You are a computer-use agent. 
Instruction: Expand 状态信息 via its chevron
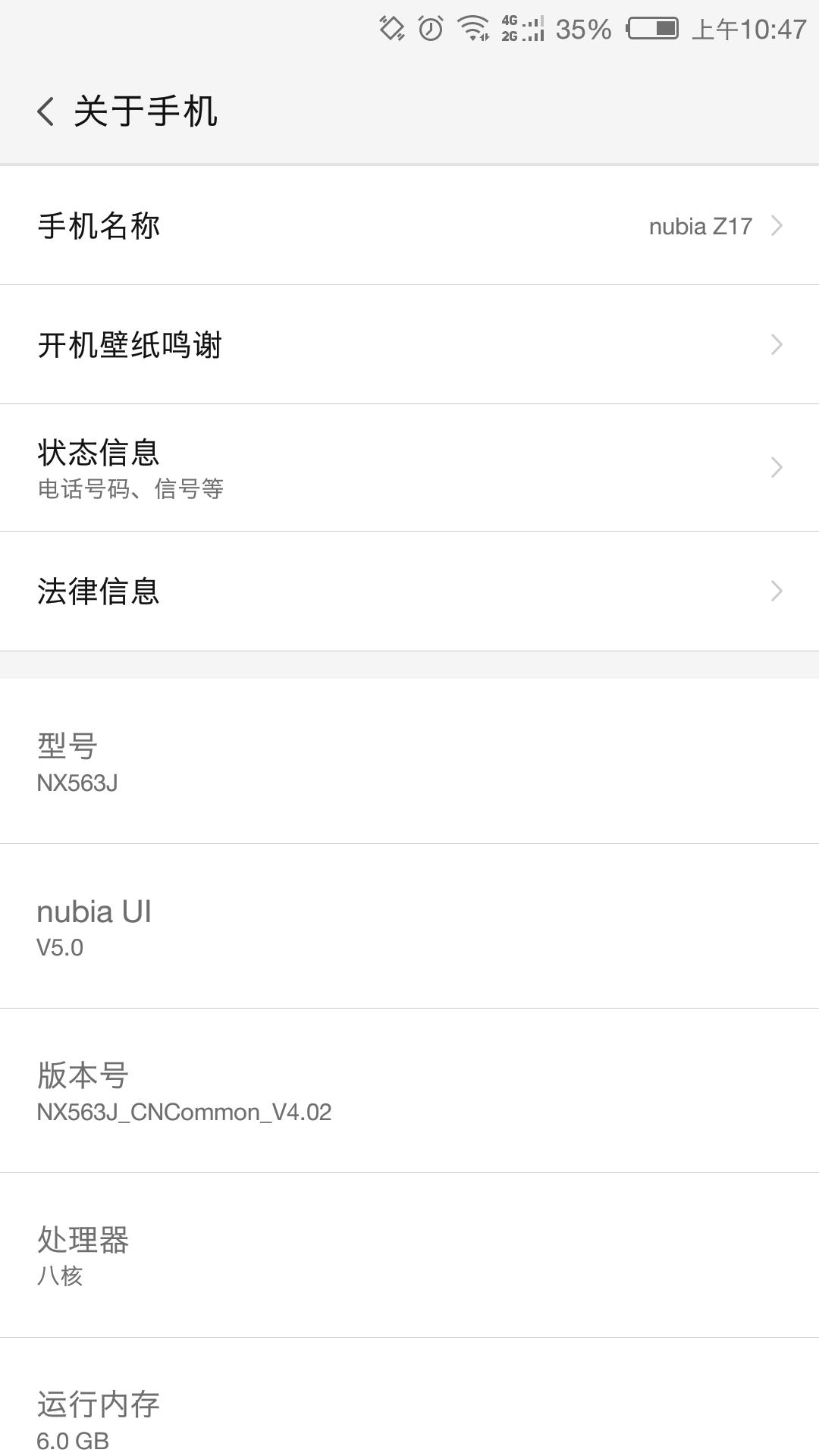776,467
